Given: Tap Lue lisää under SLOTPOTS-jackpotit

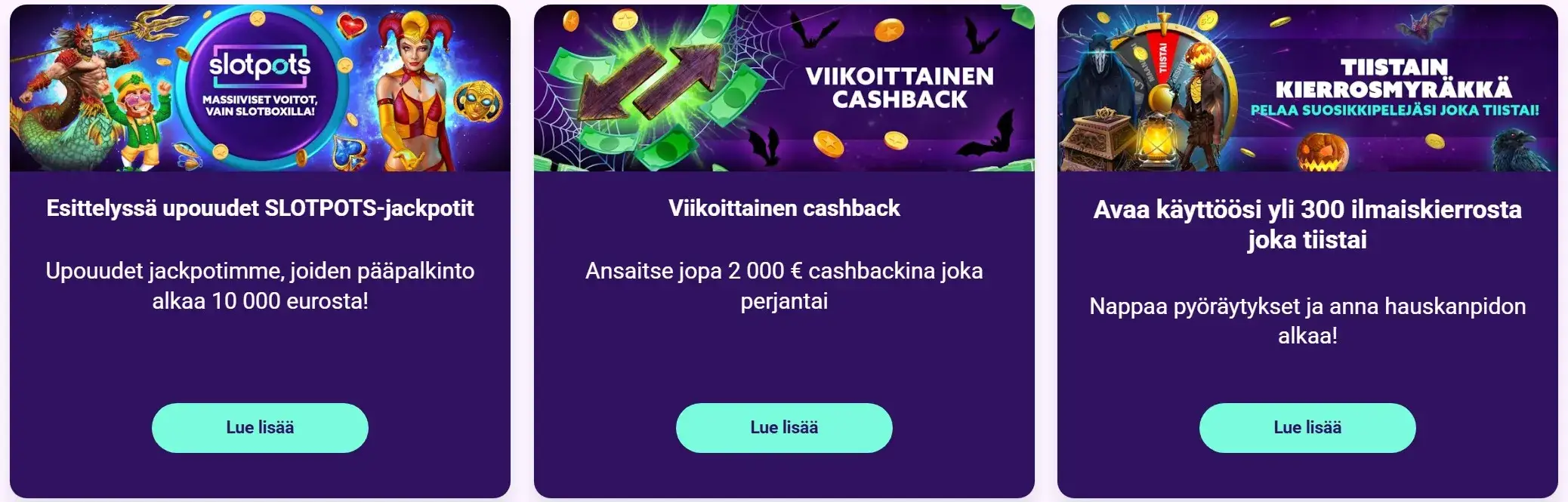Looking at the screenshot, I should coord(260,427).
